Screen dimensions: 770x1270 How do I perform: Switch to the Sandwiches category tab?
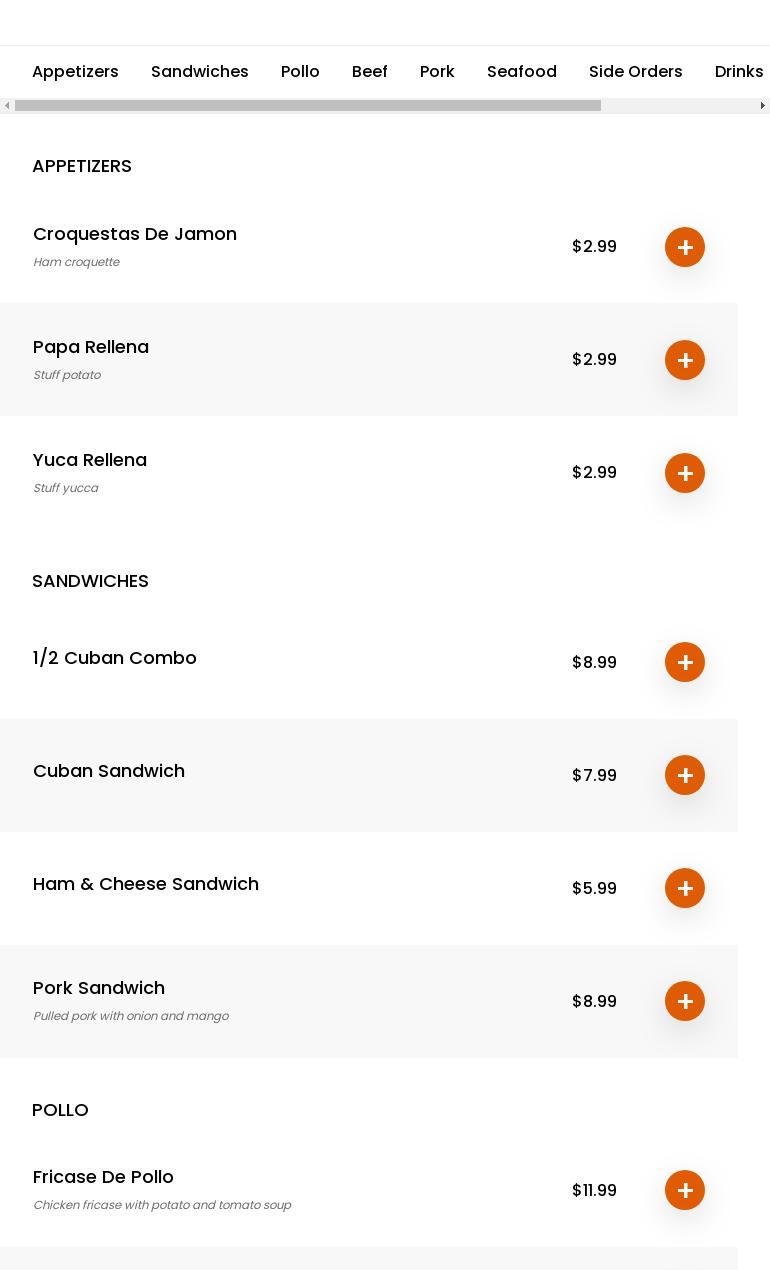pos(200,72)
